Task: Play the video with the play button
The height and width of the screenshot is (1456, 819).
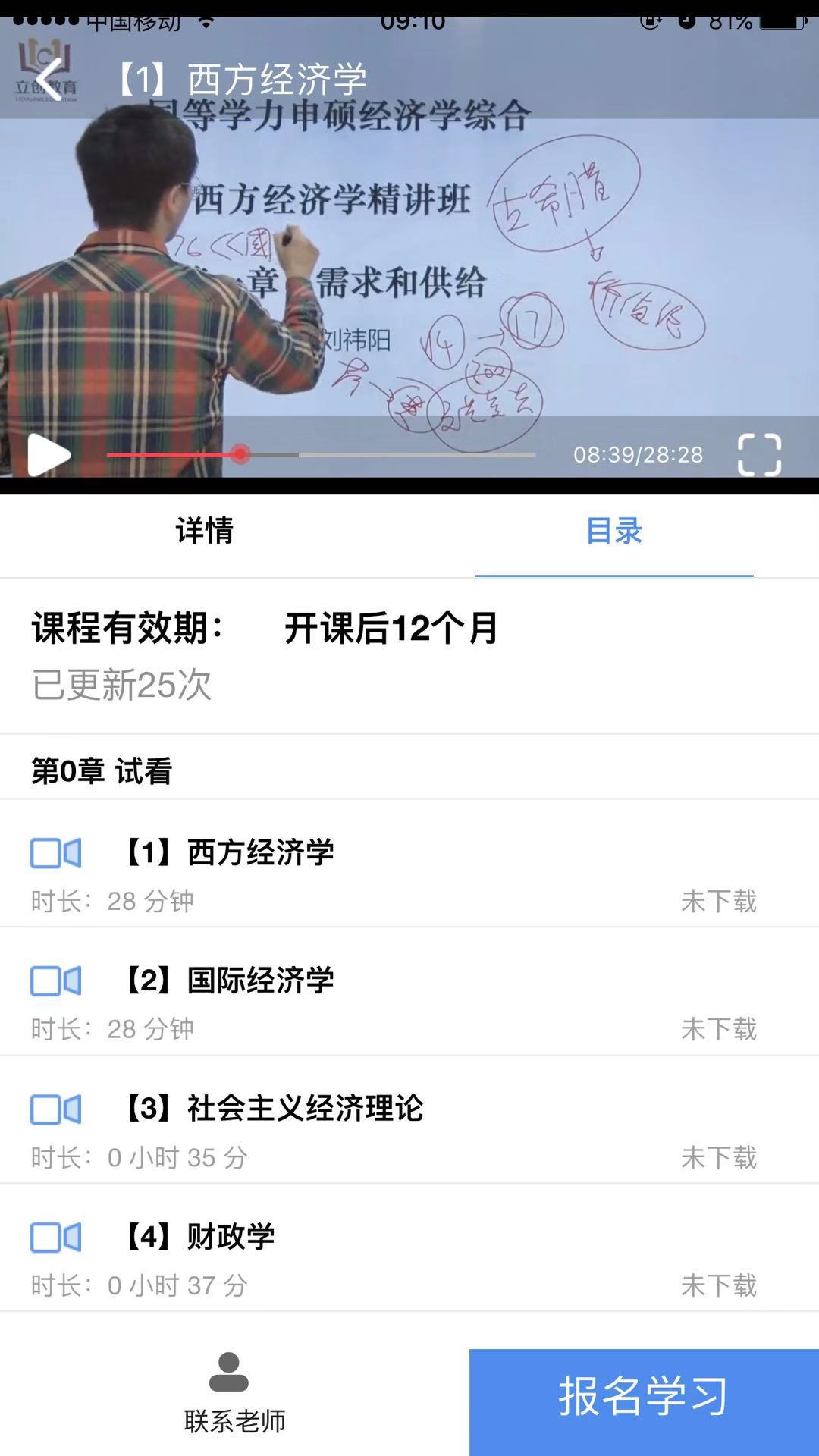Action: click(x=49, y=455)
